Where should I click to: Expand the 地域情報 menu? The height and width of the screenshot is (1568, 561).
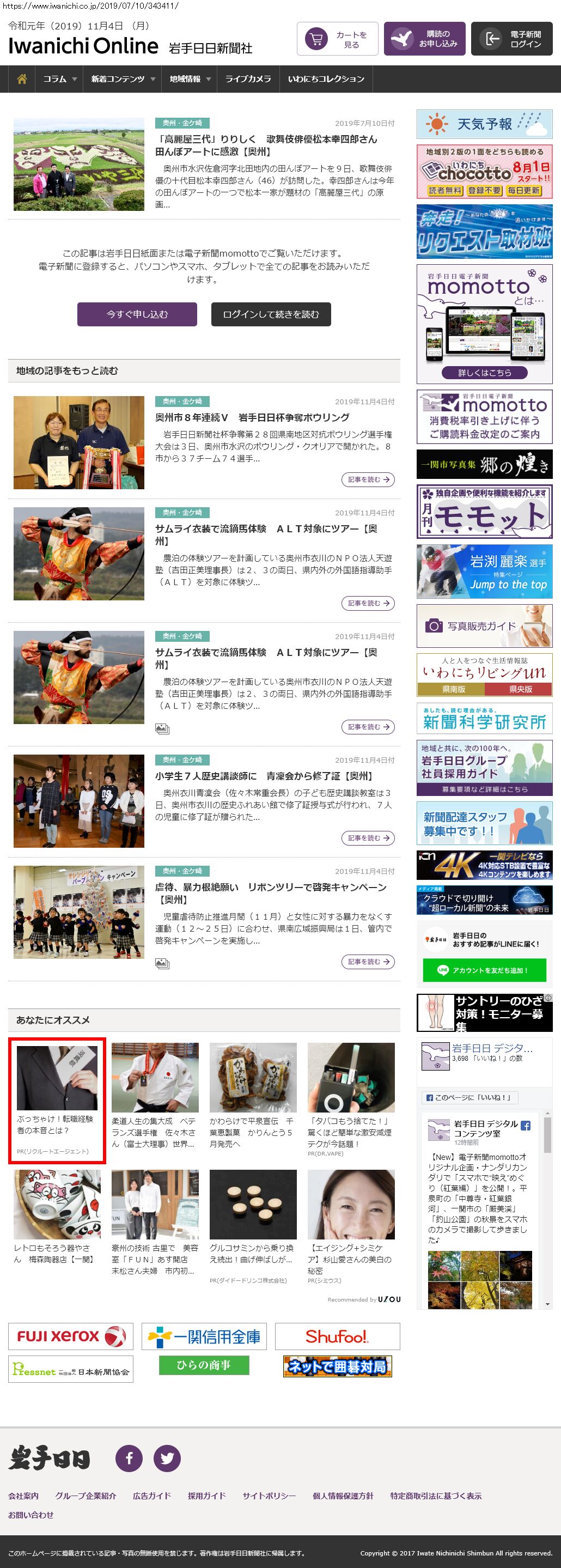click(190, 79)
